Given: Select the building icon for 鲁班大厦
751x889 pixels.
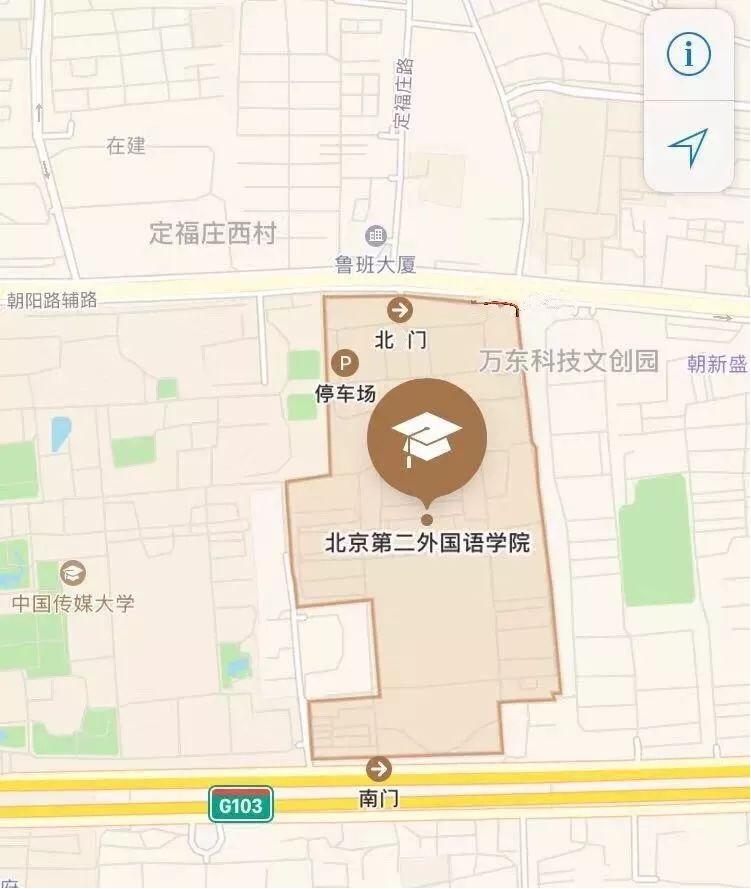Looking at the screenshot, I should [x=376, y=233].
